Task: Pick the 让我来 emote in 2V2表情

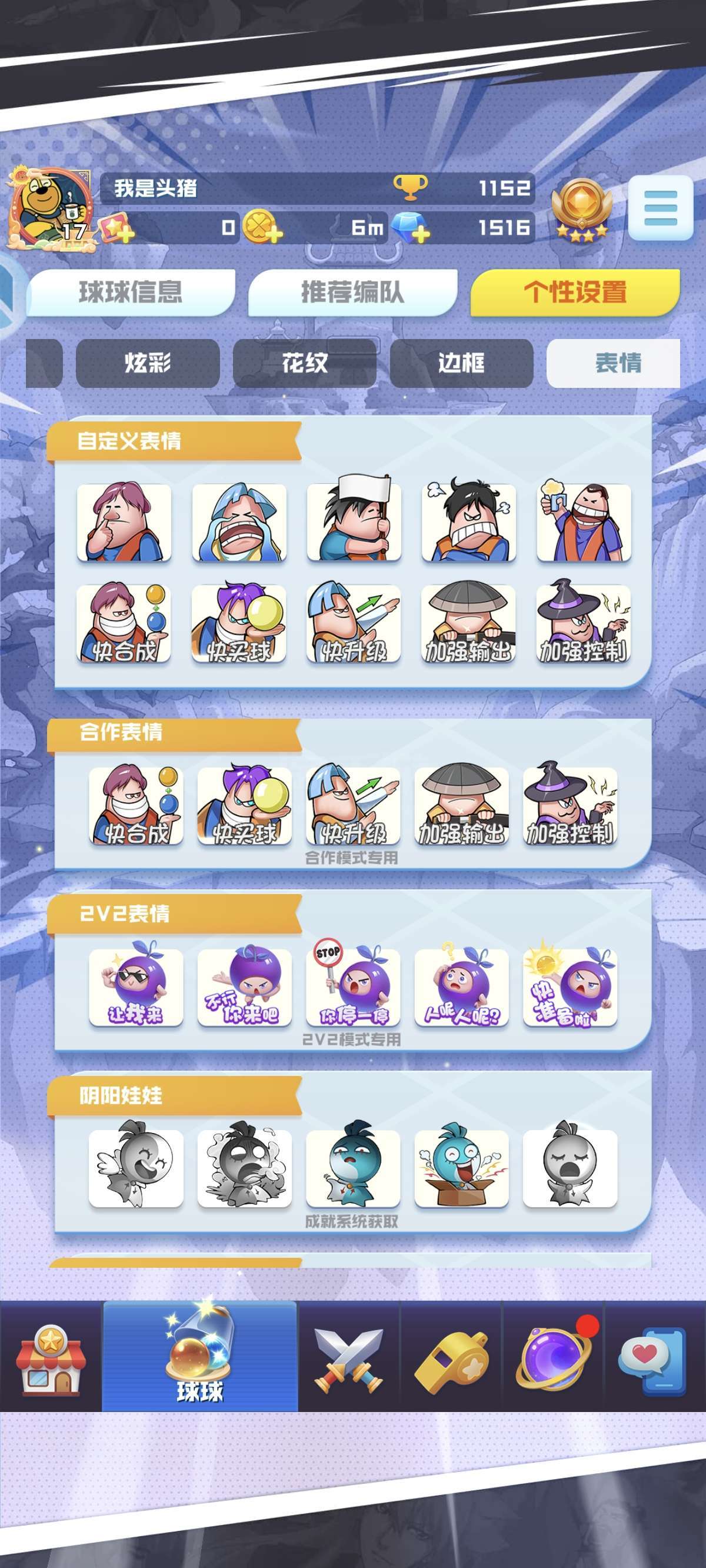Action: pos(136,986)
